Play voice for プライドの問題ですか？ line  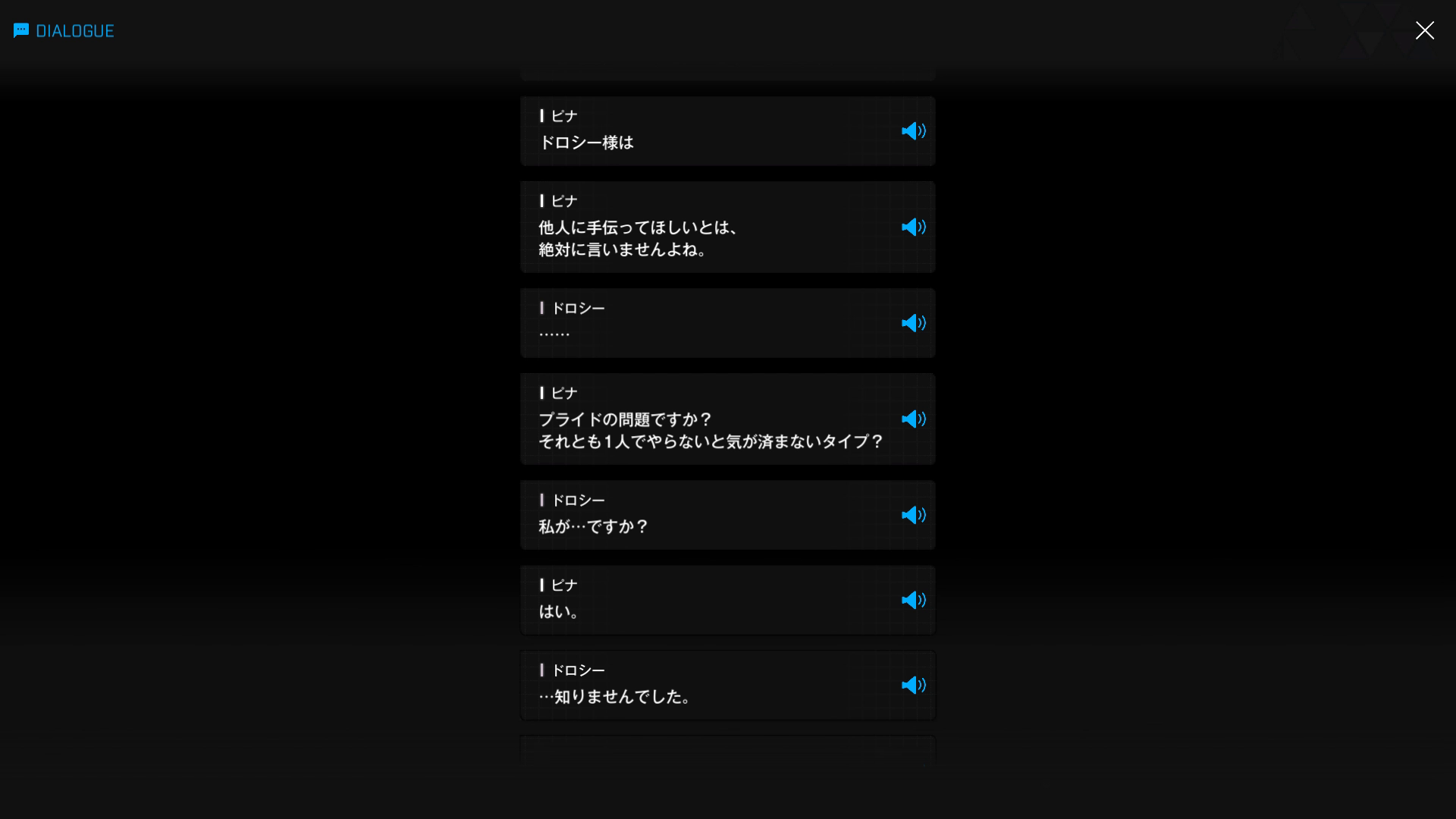[x=913, y=419]
